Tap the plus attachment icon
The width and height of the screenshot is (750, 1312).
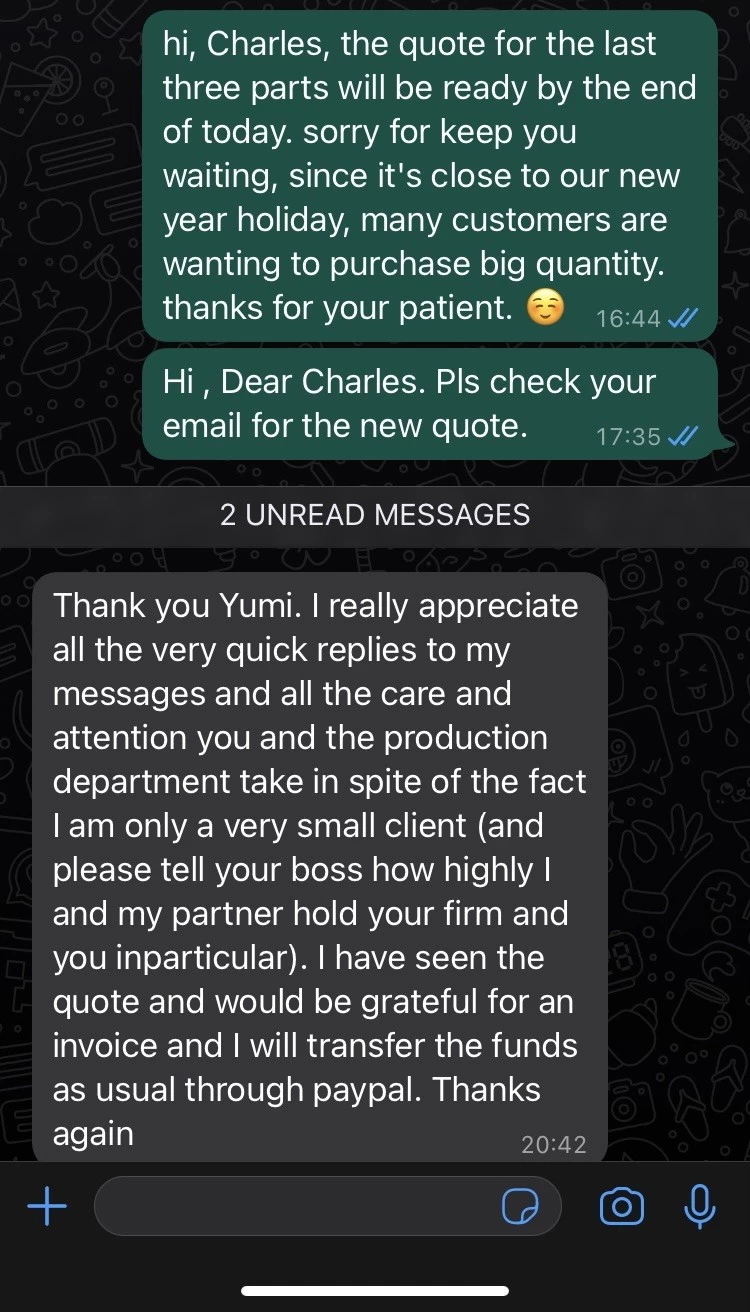(x=46, y=1207)
